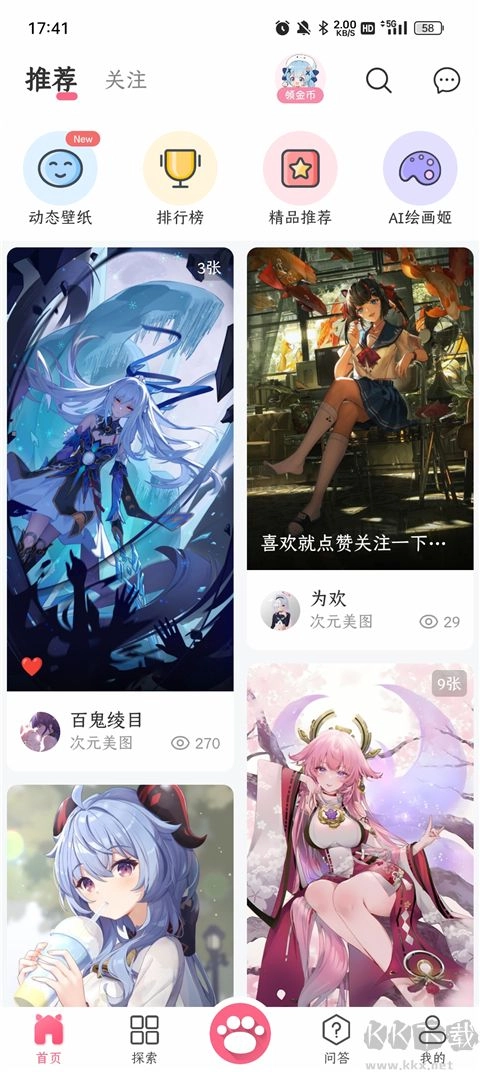Screen dimensions: 480x1072
Task: Open the pink-haired fox girl 9张 card
Action: 360,834
